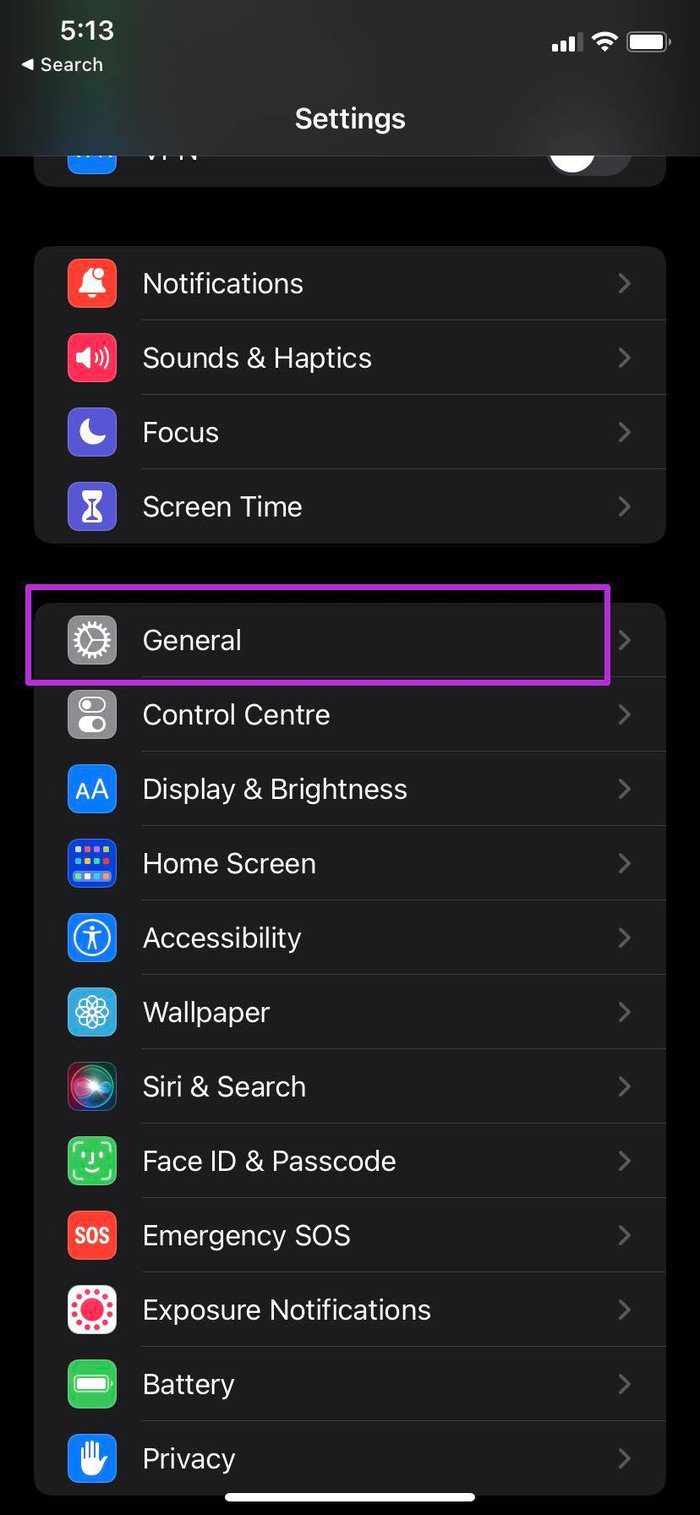Toggle the VPN switch
Viewport: 700px width, 1515px height.
[x=589, y=160]
